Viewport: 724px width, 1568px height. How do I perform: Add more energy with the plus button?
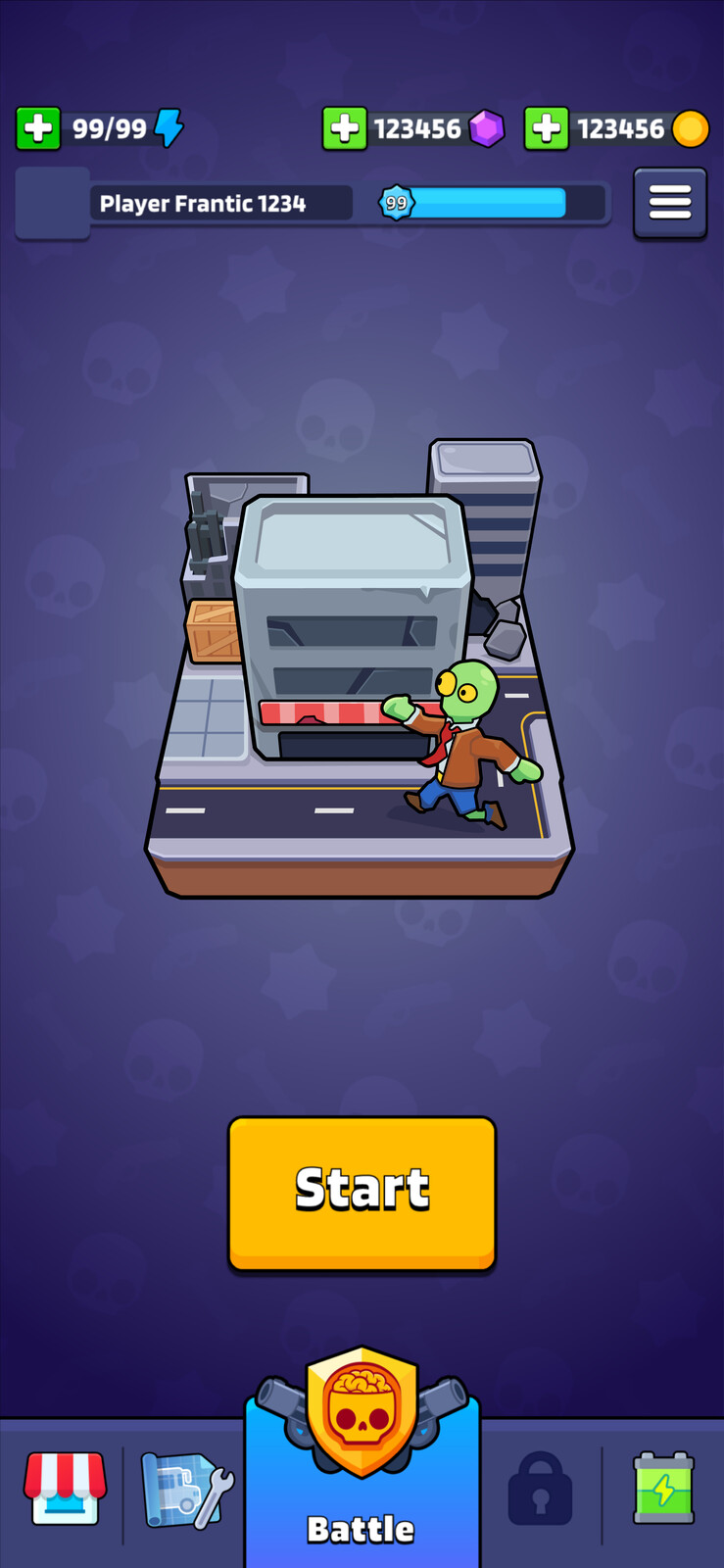[x=38, y=128]
